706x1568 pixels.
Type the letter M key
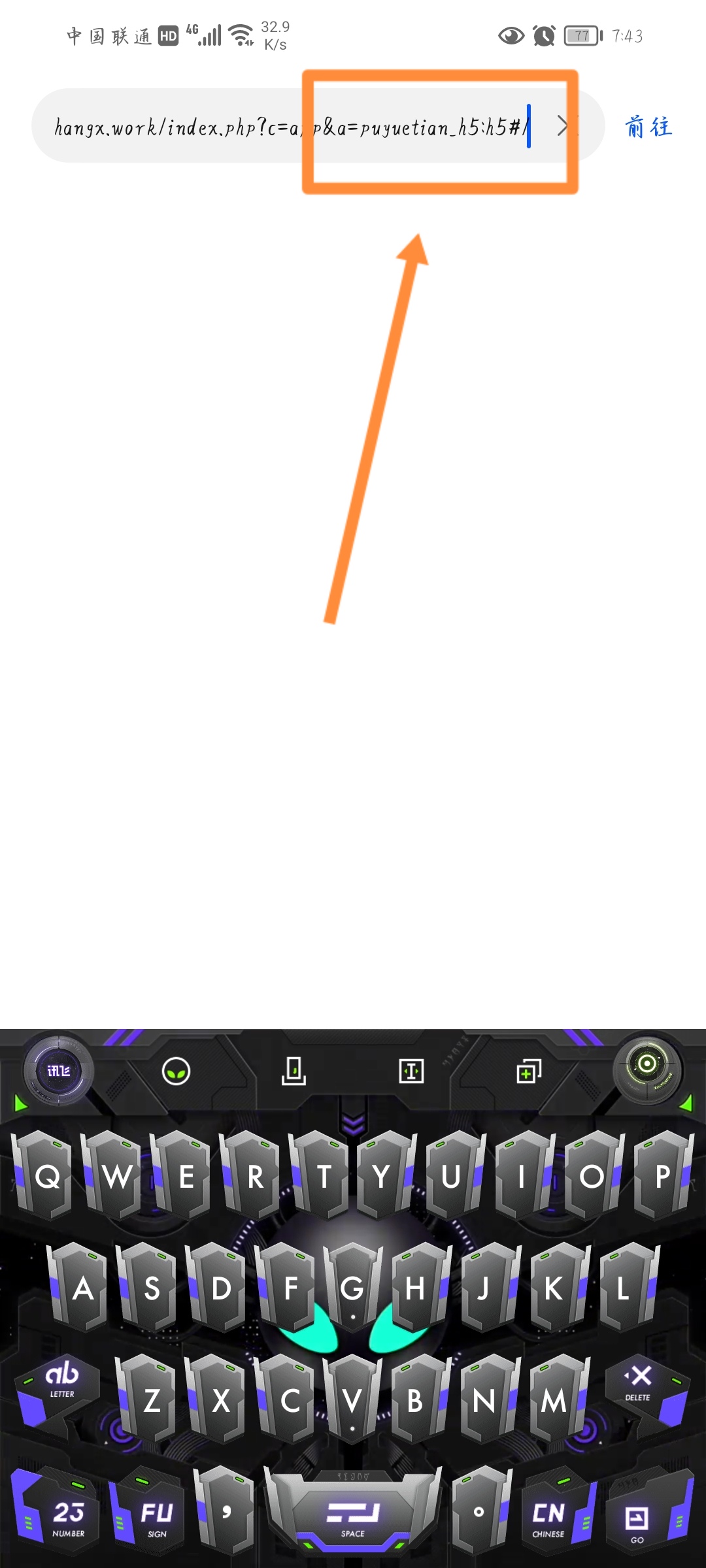[553, 1401]
